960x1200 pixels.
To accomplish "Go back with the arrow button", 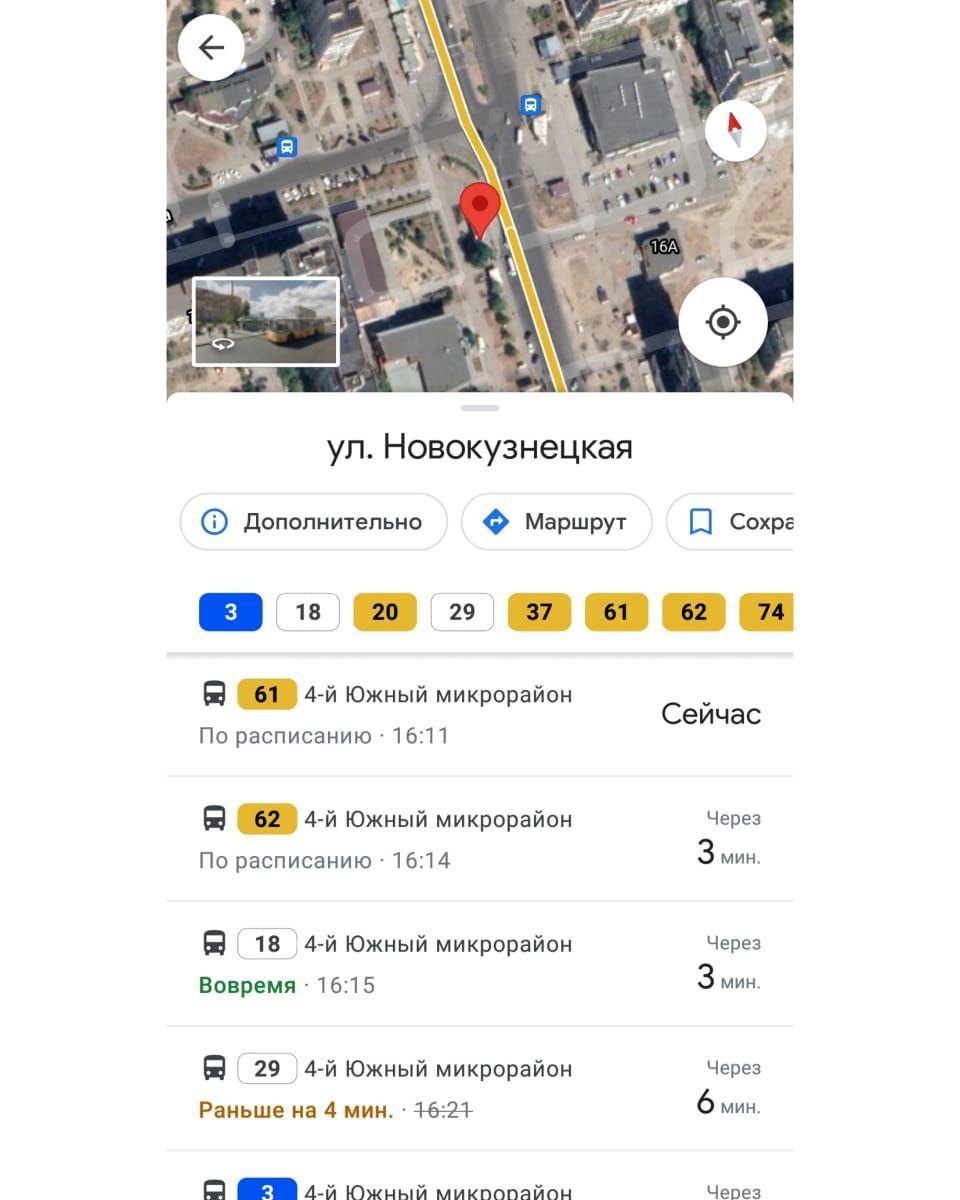I will pyautogui.click(x=211, y=48).
